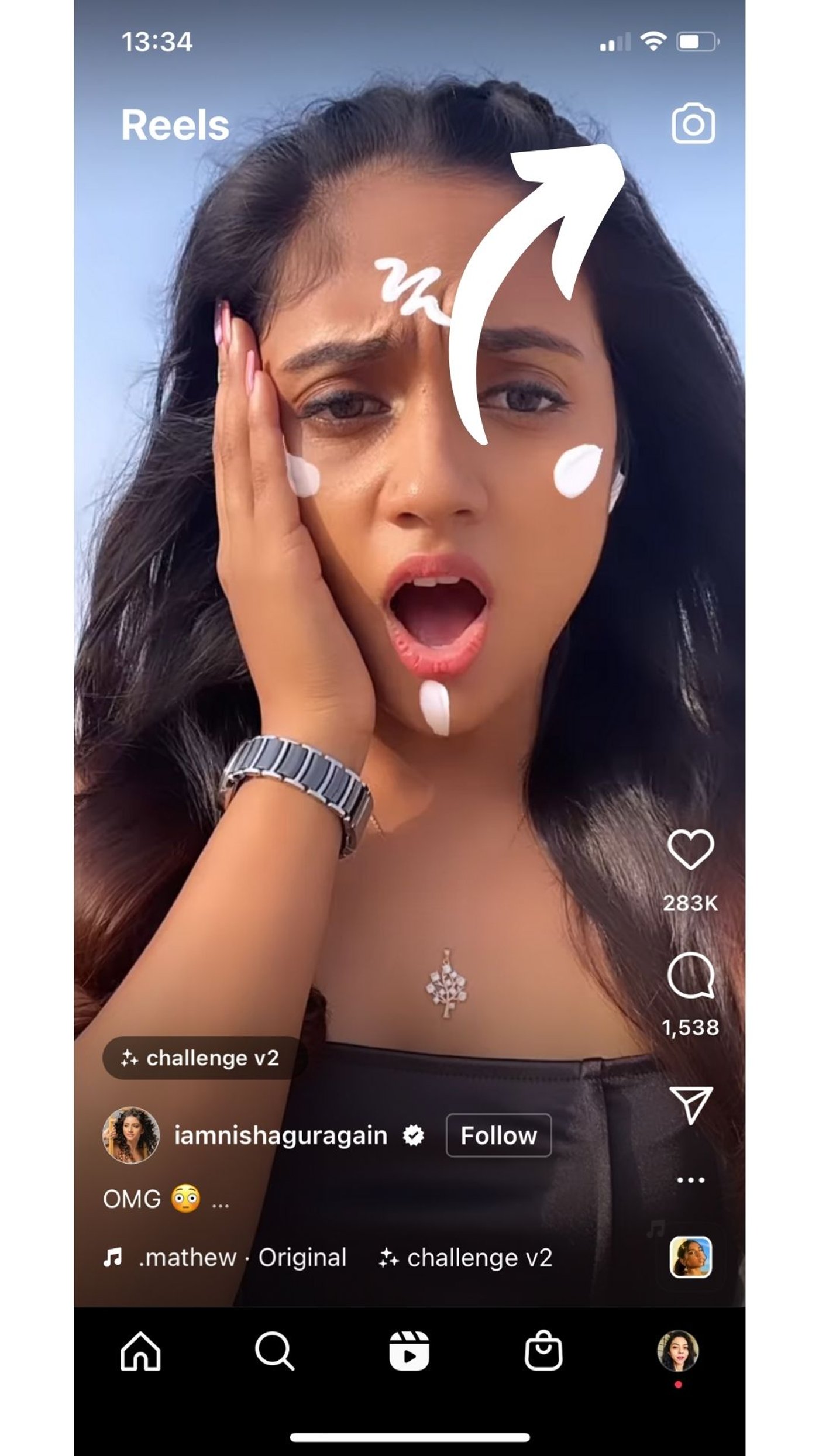Share this reel via the paper plane icon
819x1456 pixels.
[x=690, y=1105]
